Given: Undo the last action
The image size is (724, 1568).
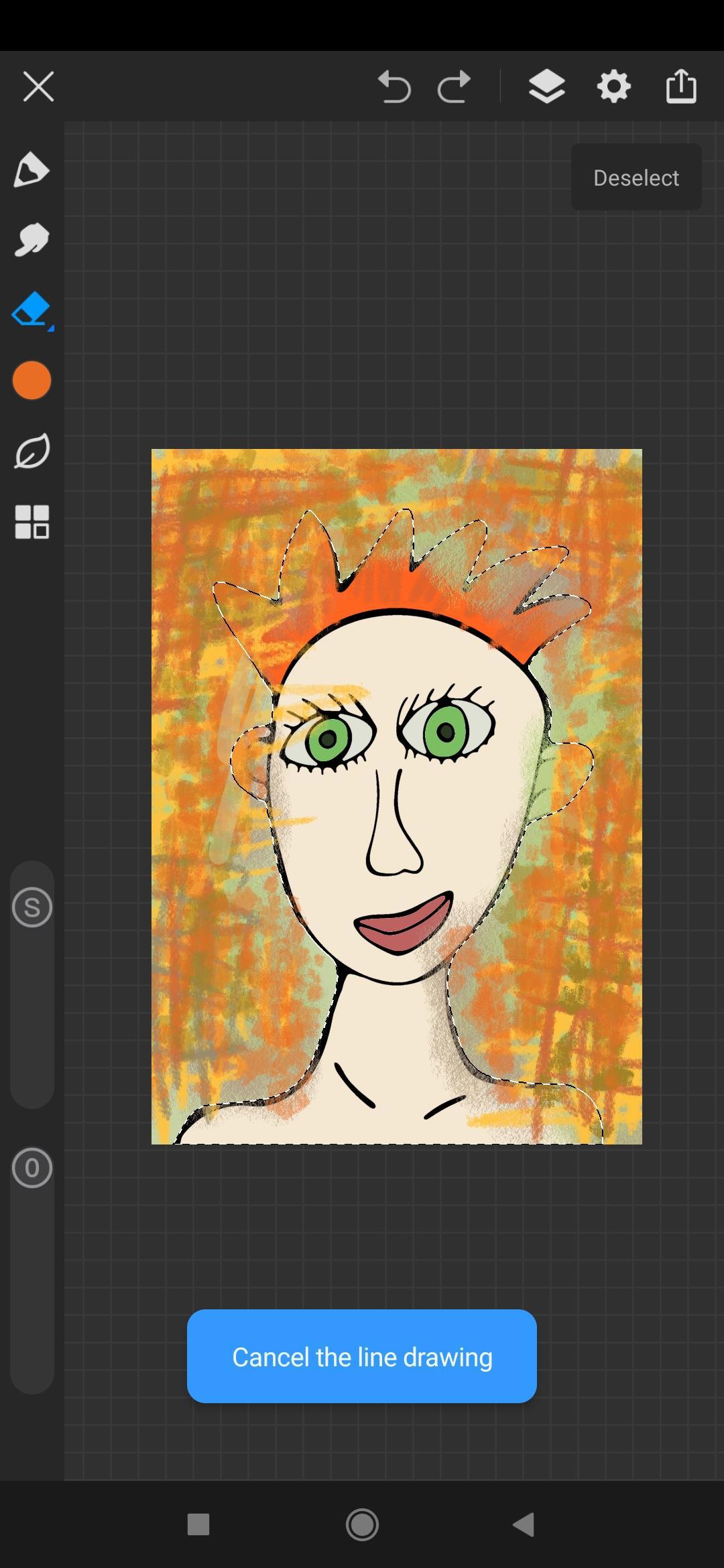Looking at the screenshot, I should tap(394, 87).
